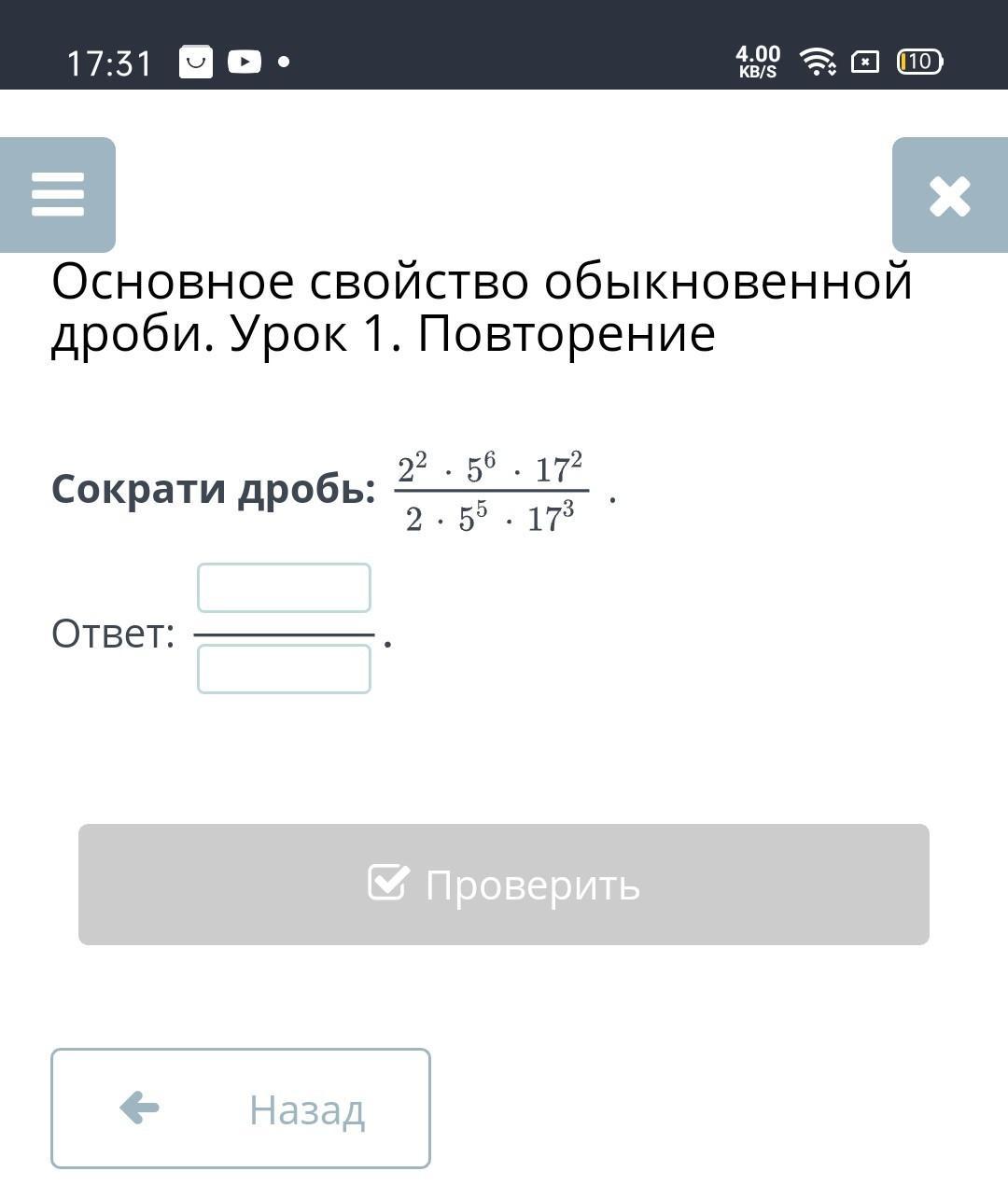
Task: Tap the Проверить button
Action: 504,885
